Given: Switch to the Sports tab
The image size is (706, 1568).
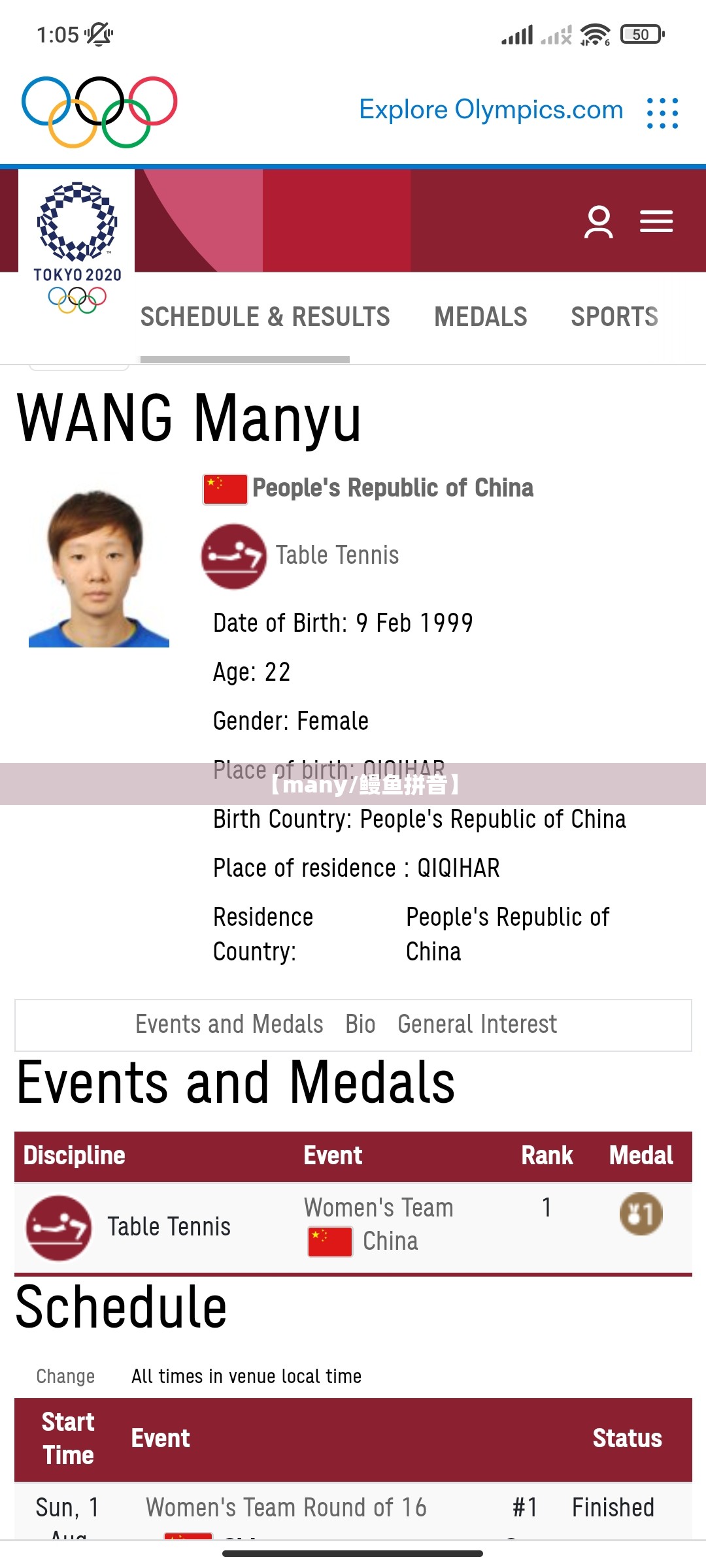Looking at the screenshot, I should coord(614,317).
